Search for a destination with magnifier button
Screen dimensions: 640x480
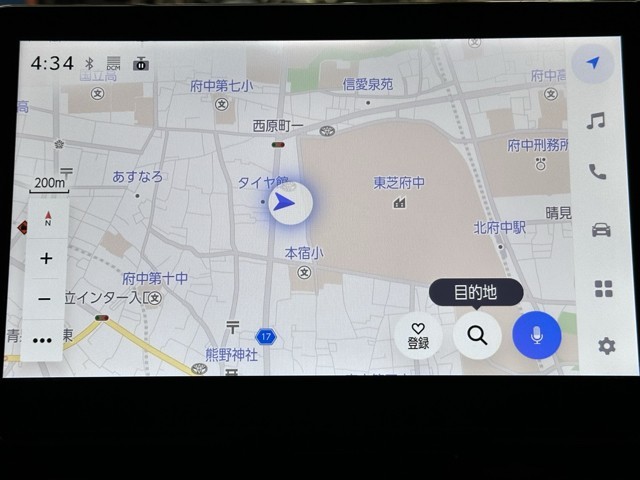click(477, 336)
